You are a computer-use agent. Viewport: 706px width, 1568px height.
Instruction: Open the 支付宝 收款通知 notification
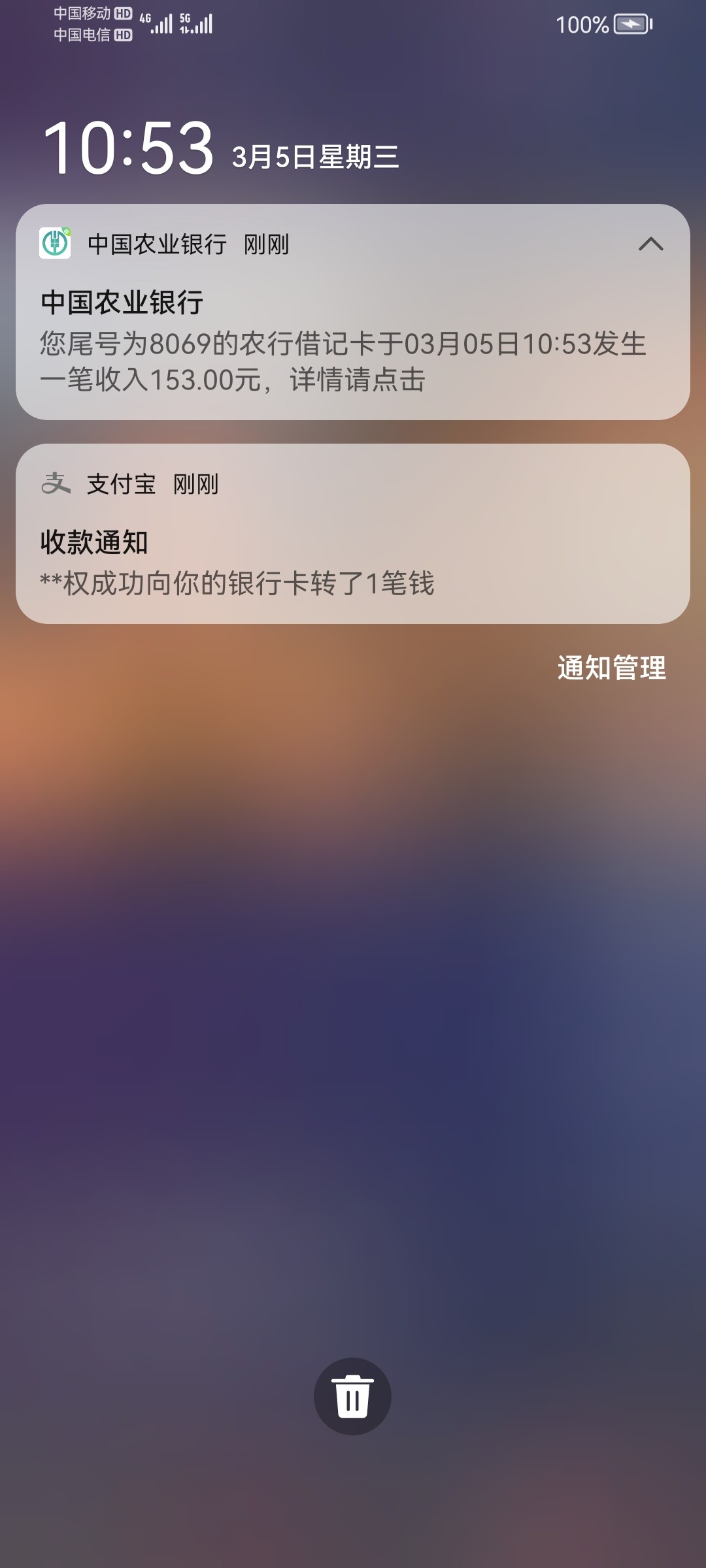[353, 534]
